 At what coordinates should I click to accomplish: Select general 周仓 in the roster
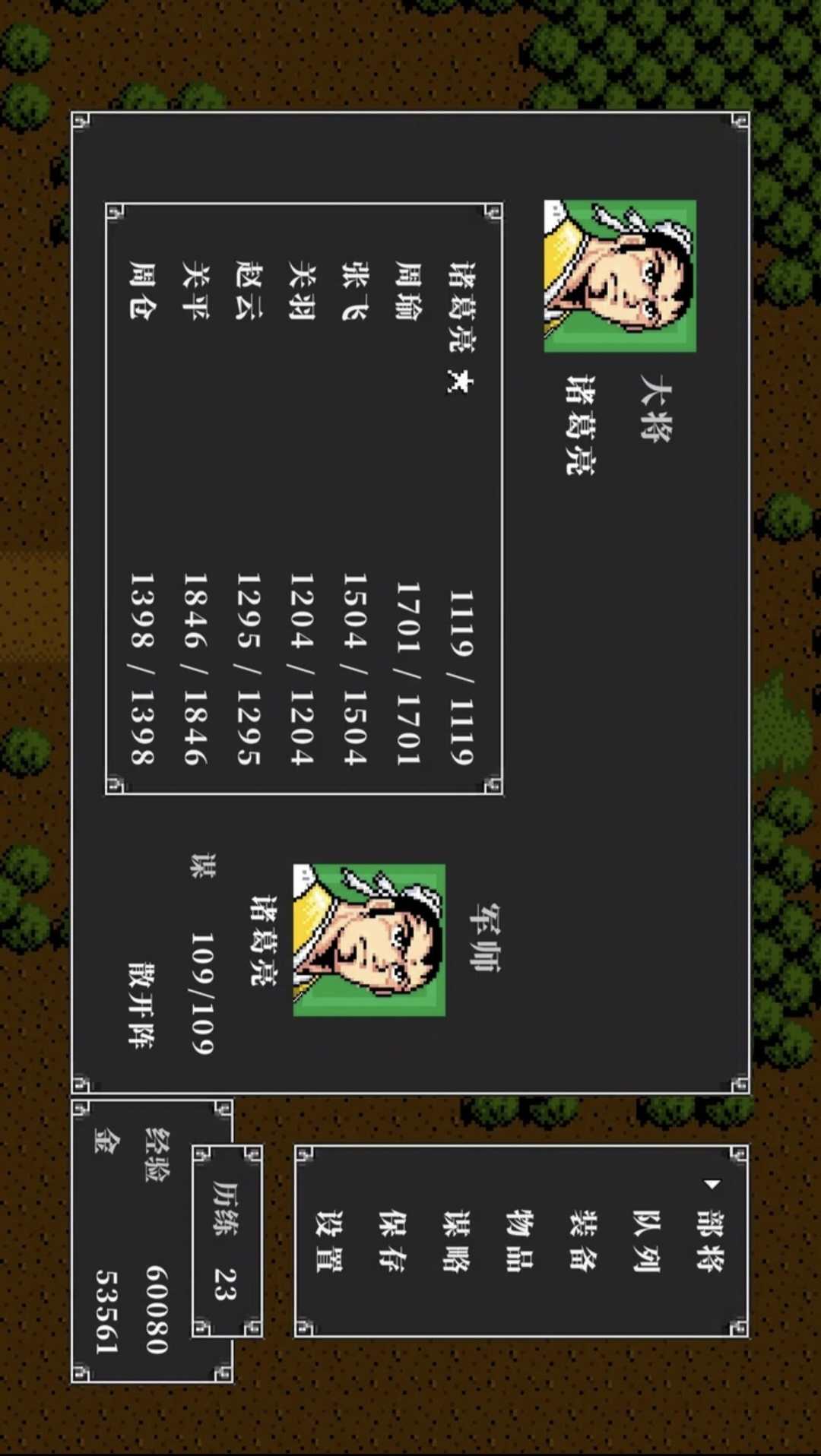142,291
